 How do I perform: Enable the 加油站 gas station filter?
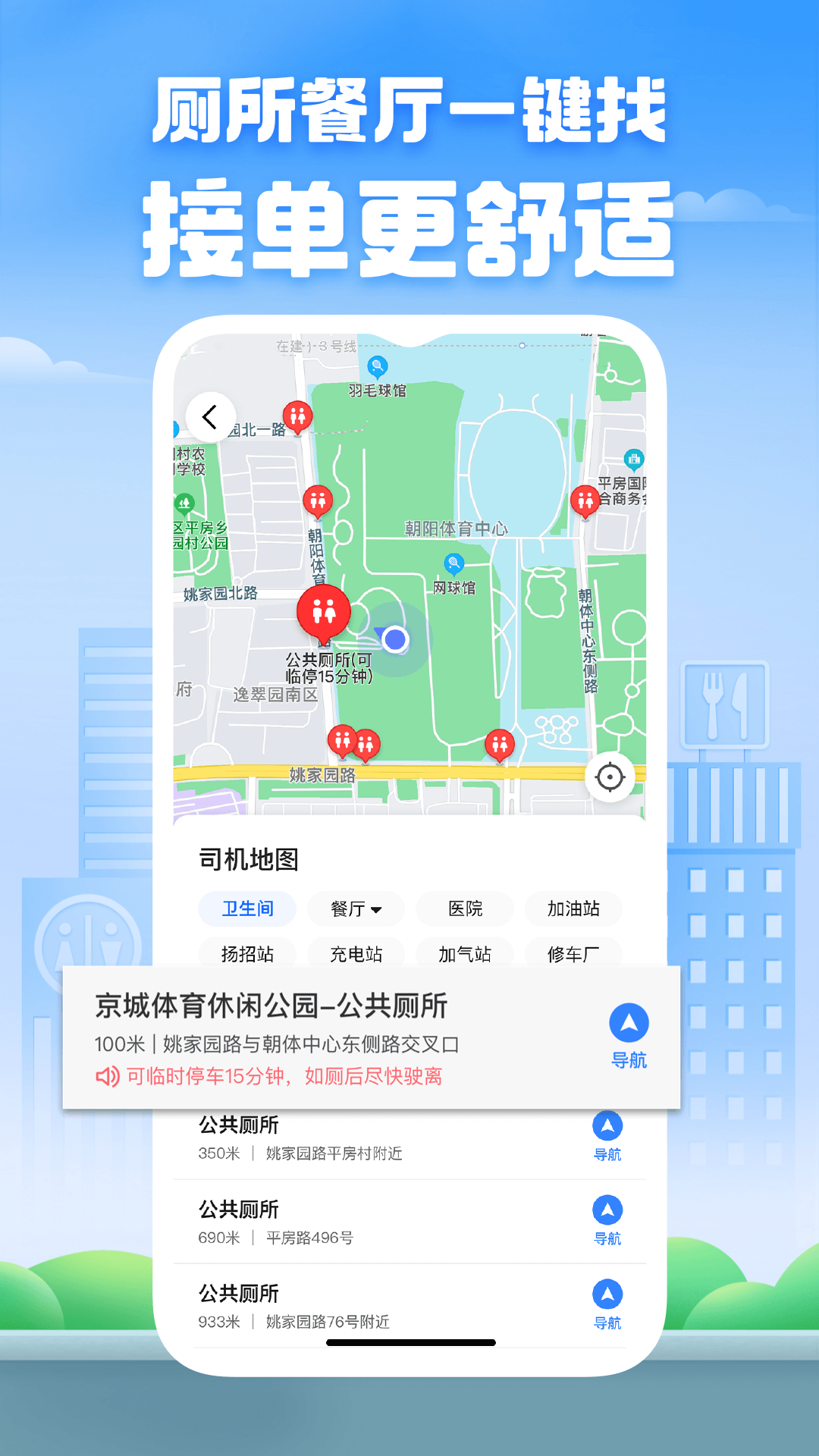point(573,909)
